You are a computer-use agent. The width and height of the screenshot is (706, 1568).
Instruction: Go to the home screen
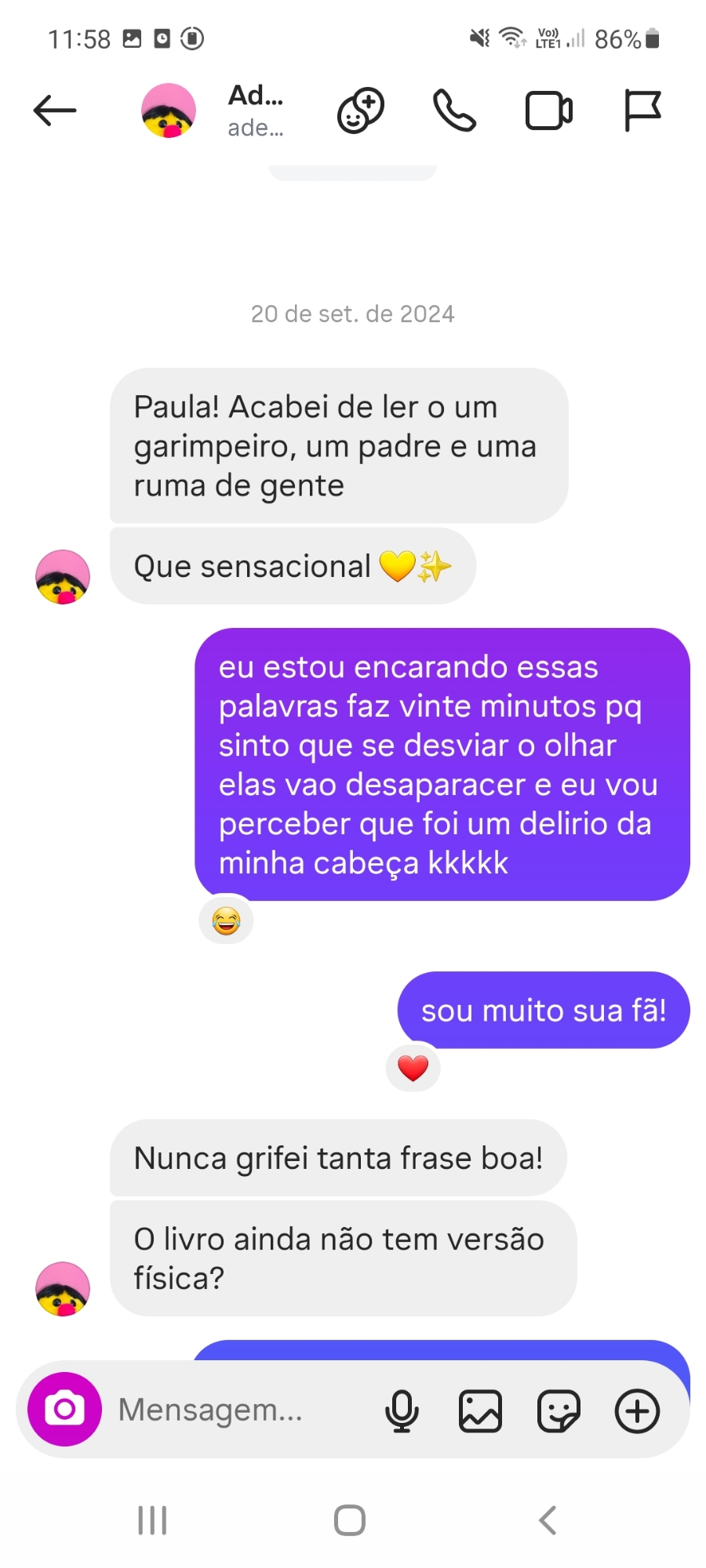[x=350, y=1520]
